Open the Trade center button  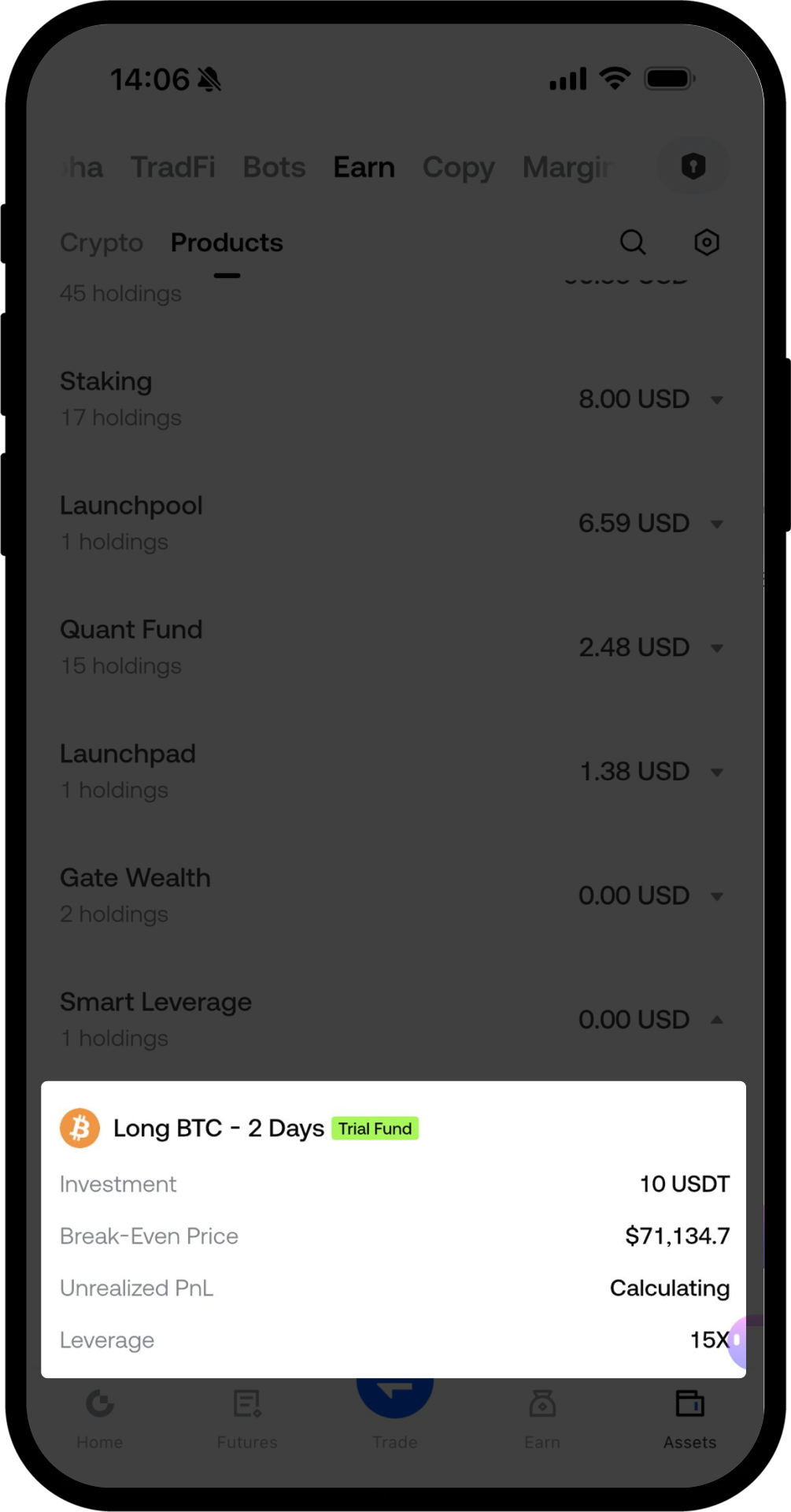[x=394, y=1398]
